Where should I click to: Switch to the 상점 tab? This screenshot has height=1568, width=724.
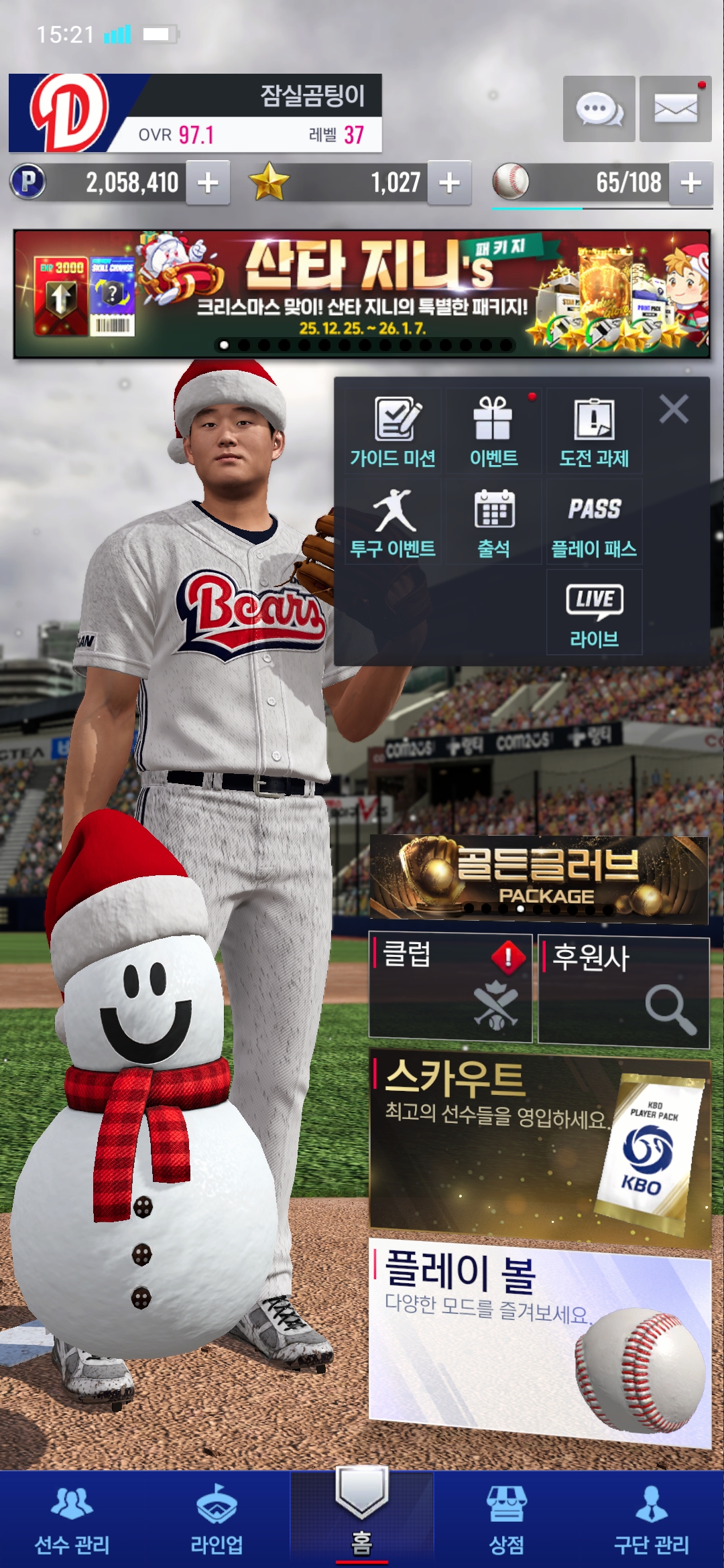click(x=507, y=1519)
